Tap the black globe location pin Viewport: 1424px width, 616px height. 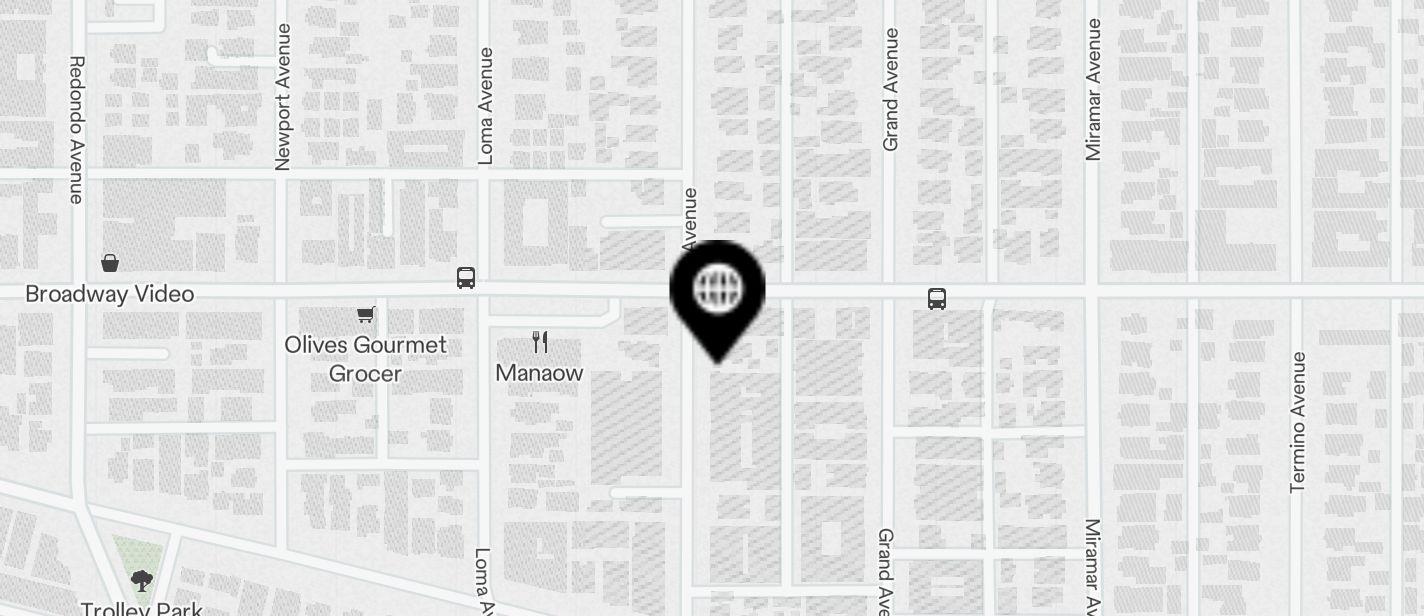coord(718,291)
